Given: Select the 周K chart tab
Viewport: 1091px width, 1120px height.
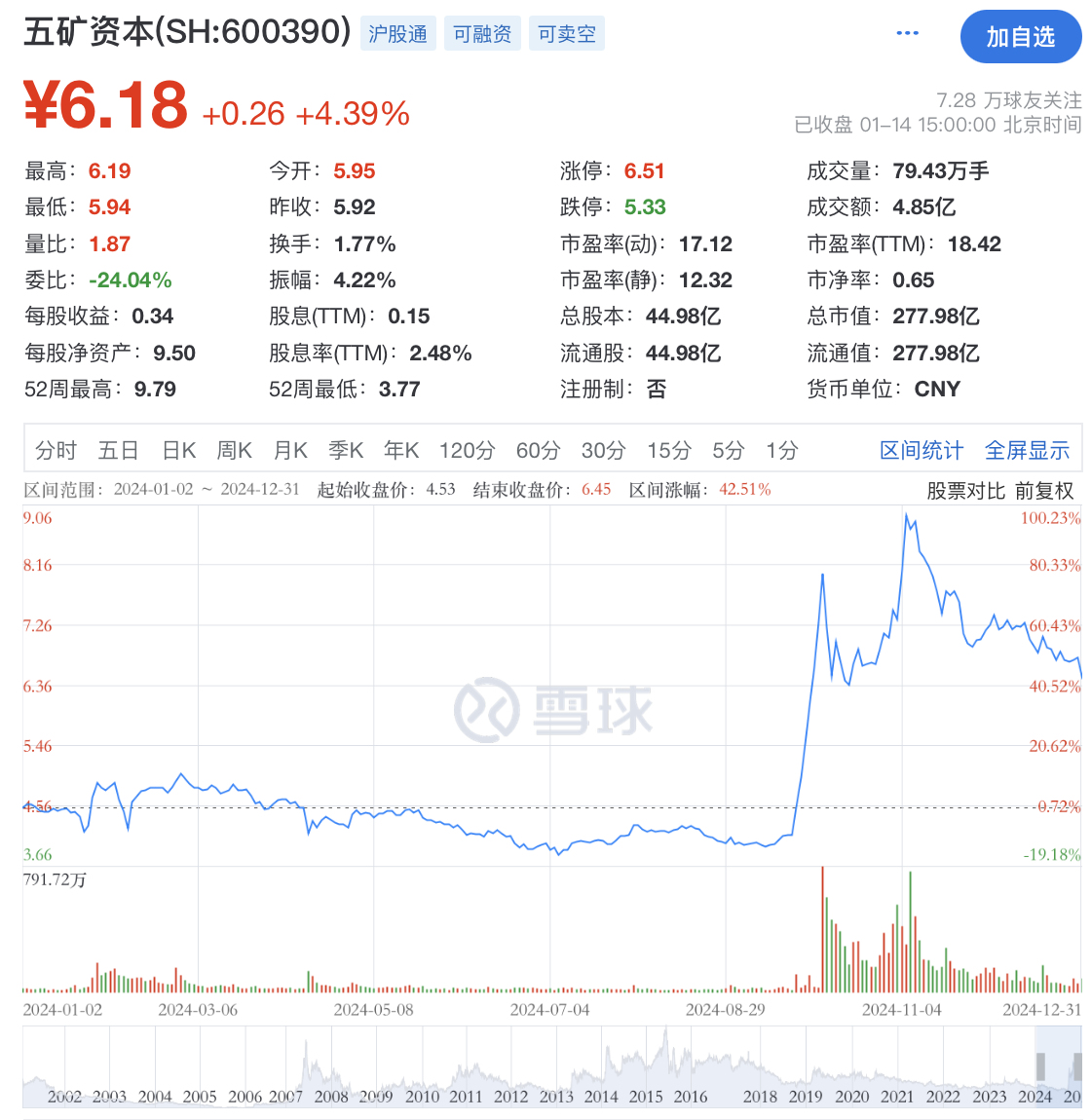Looking at the screenshot, I should 234,450.
